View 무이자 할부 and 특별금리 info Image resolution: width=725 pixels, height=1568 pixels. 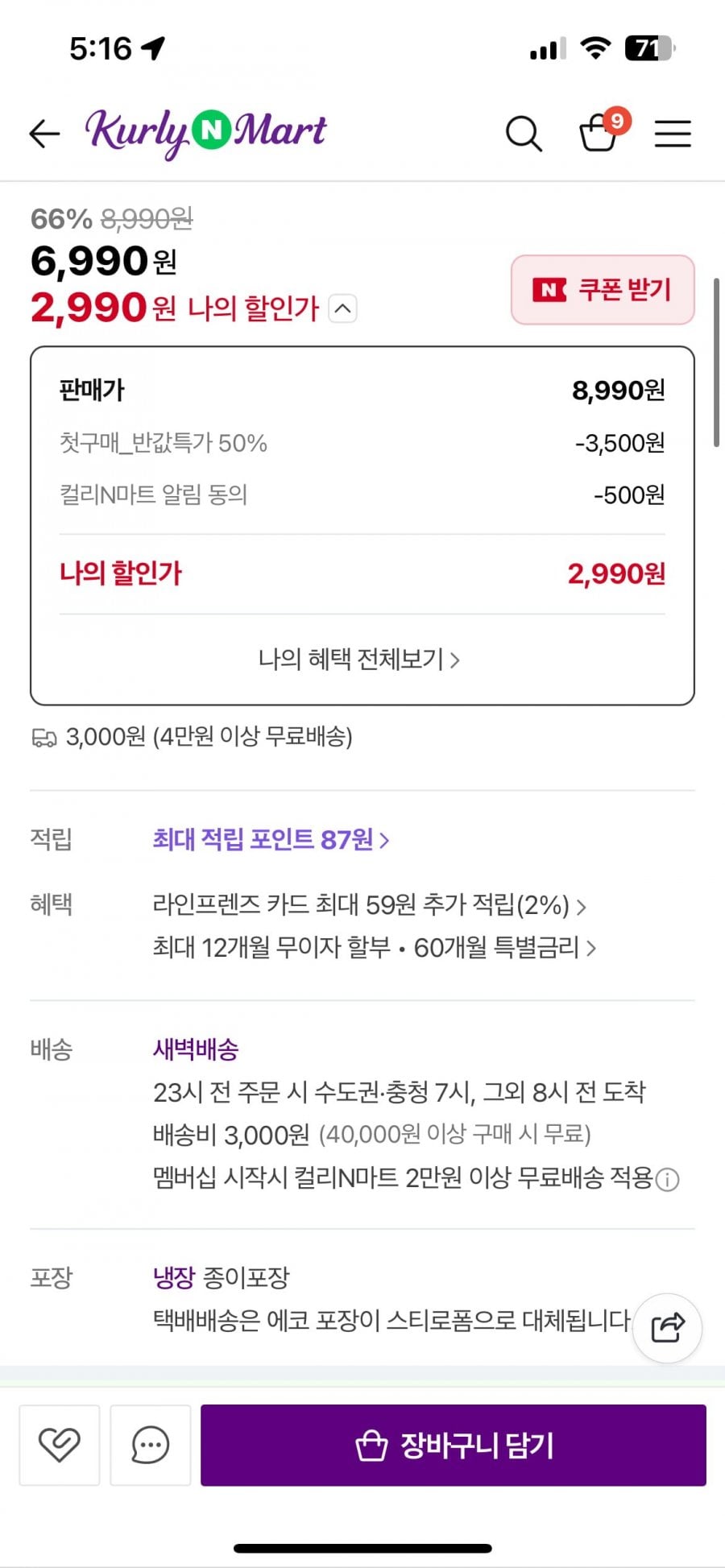point(375,948)
